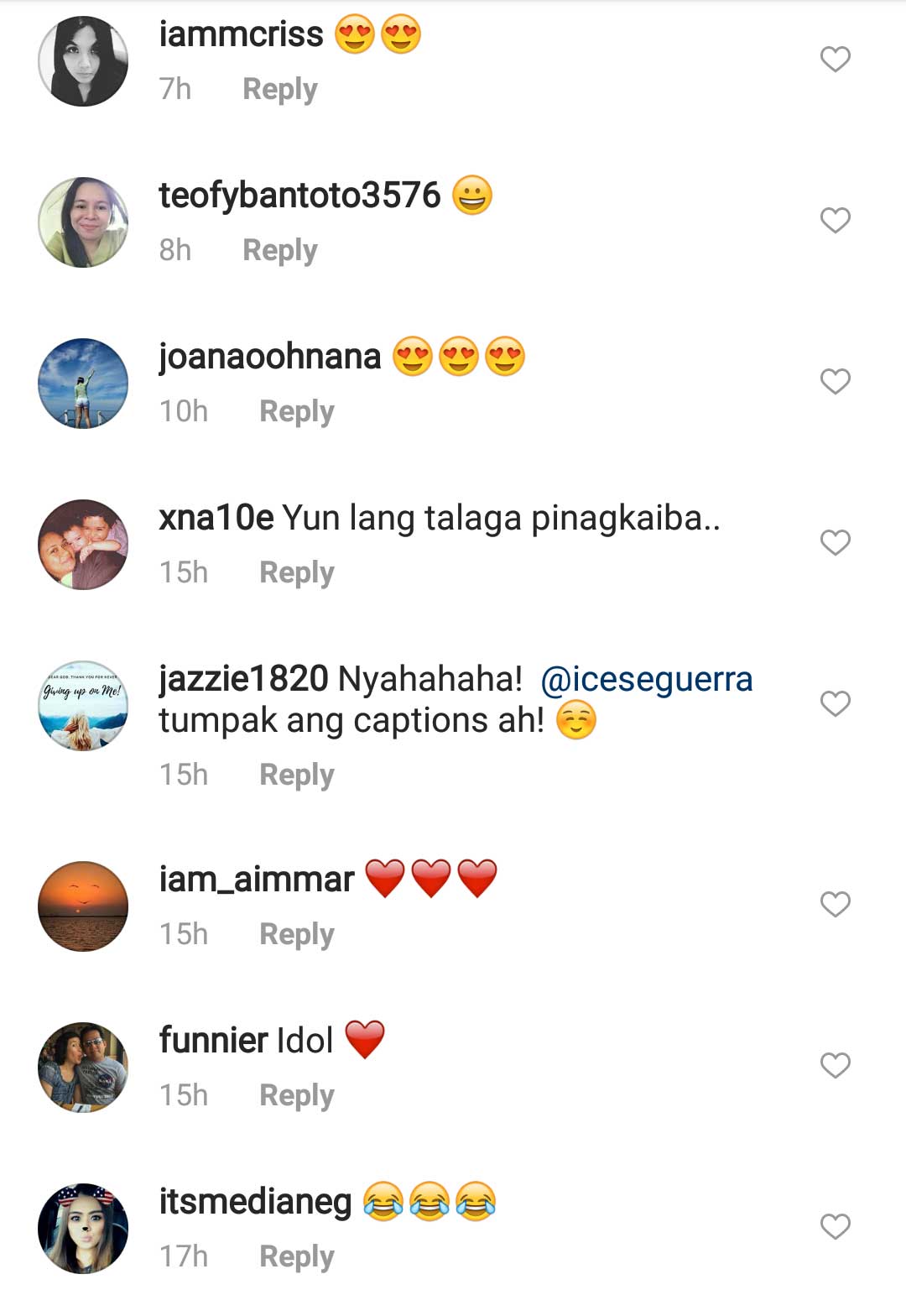
Task: Reply to iammcriss's comment
Action: click(x=279, y=89)
